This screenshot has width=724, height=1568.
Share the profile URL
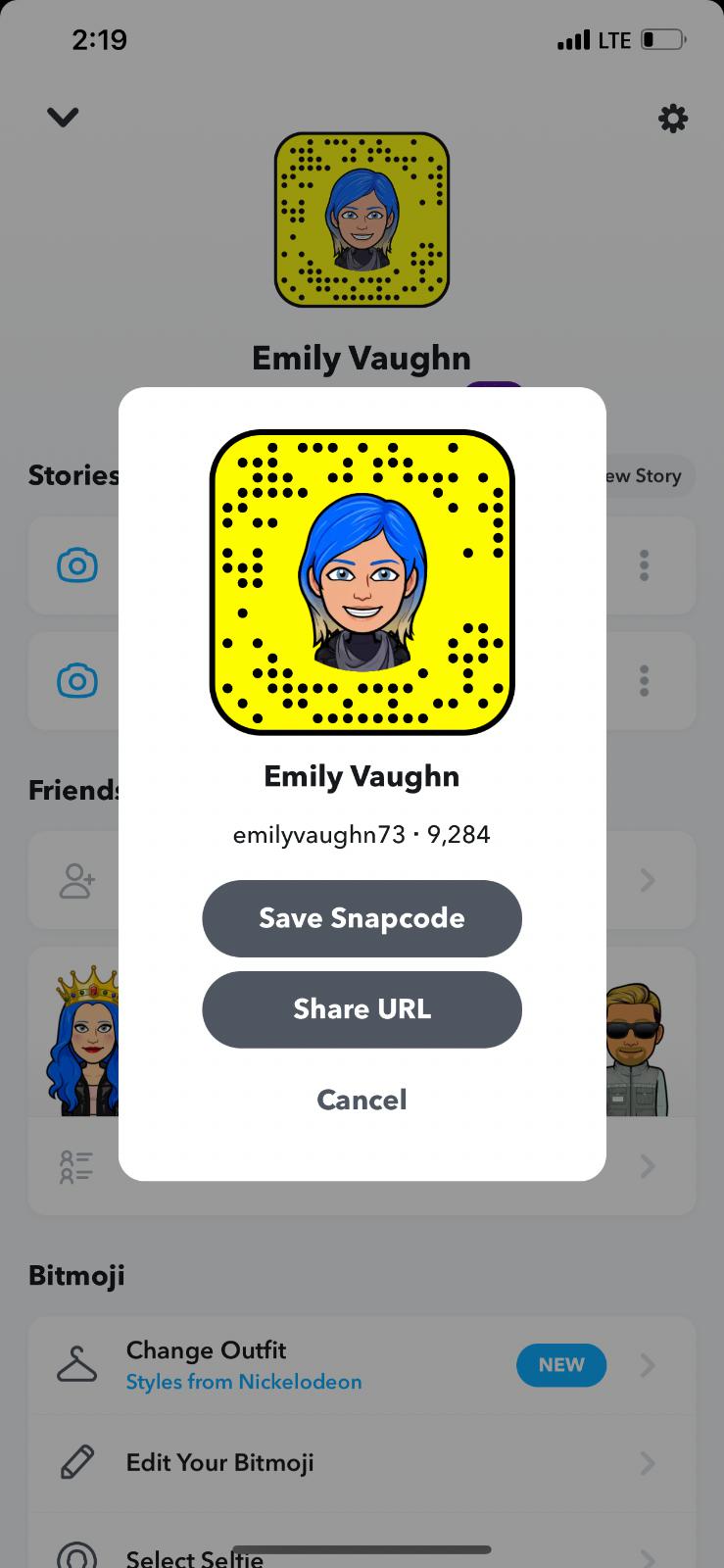click(362, 1009)
